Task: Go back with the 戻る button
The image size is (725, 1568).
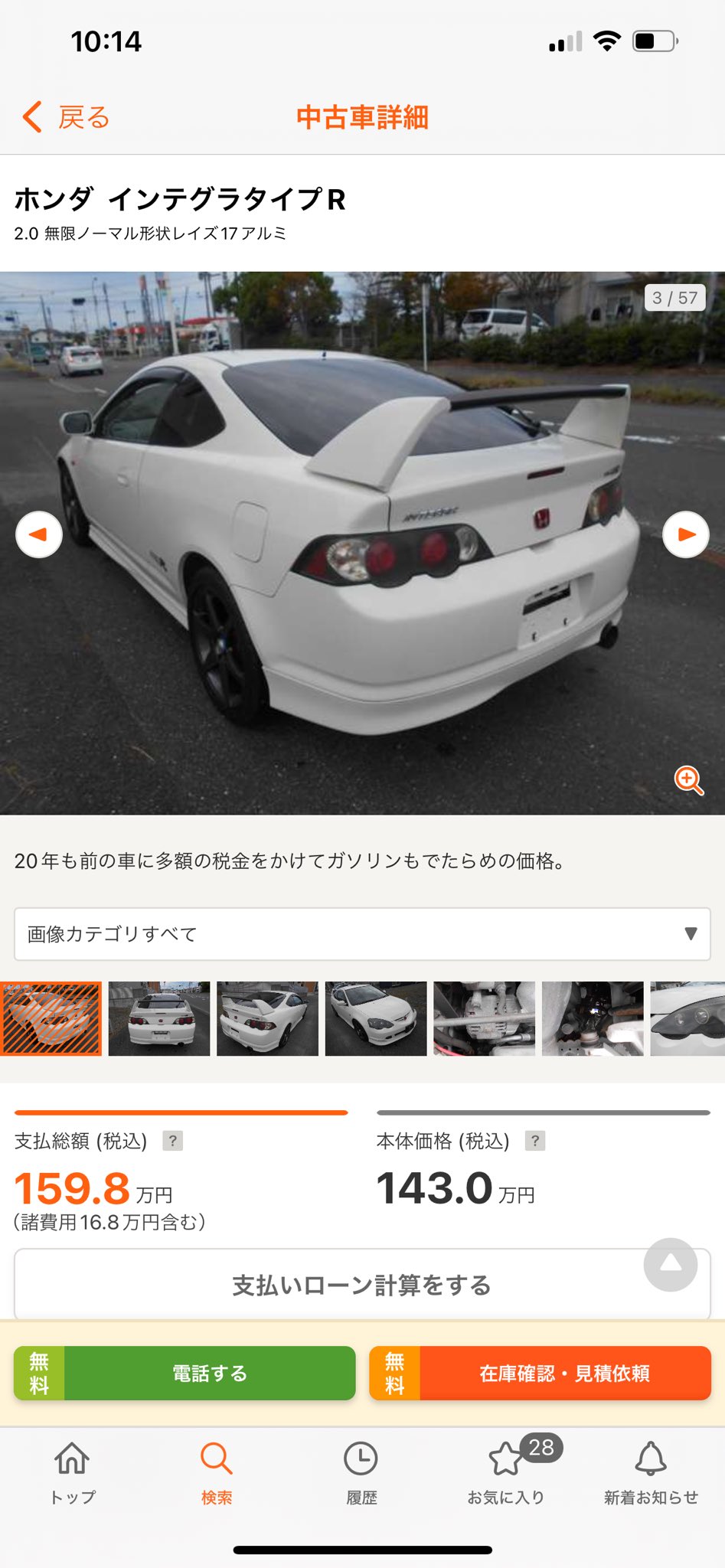Action: tap(66, 118)
